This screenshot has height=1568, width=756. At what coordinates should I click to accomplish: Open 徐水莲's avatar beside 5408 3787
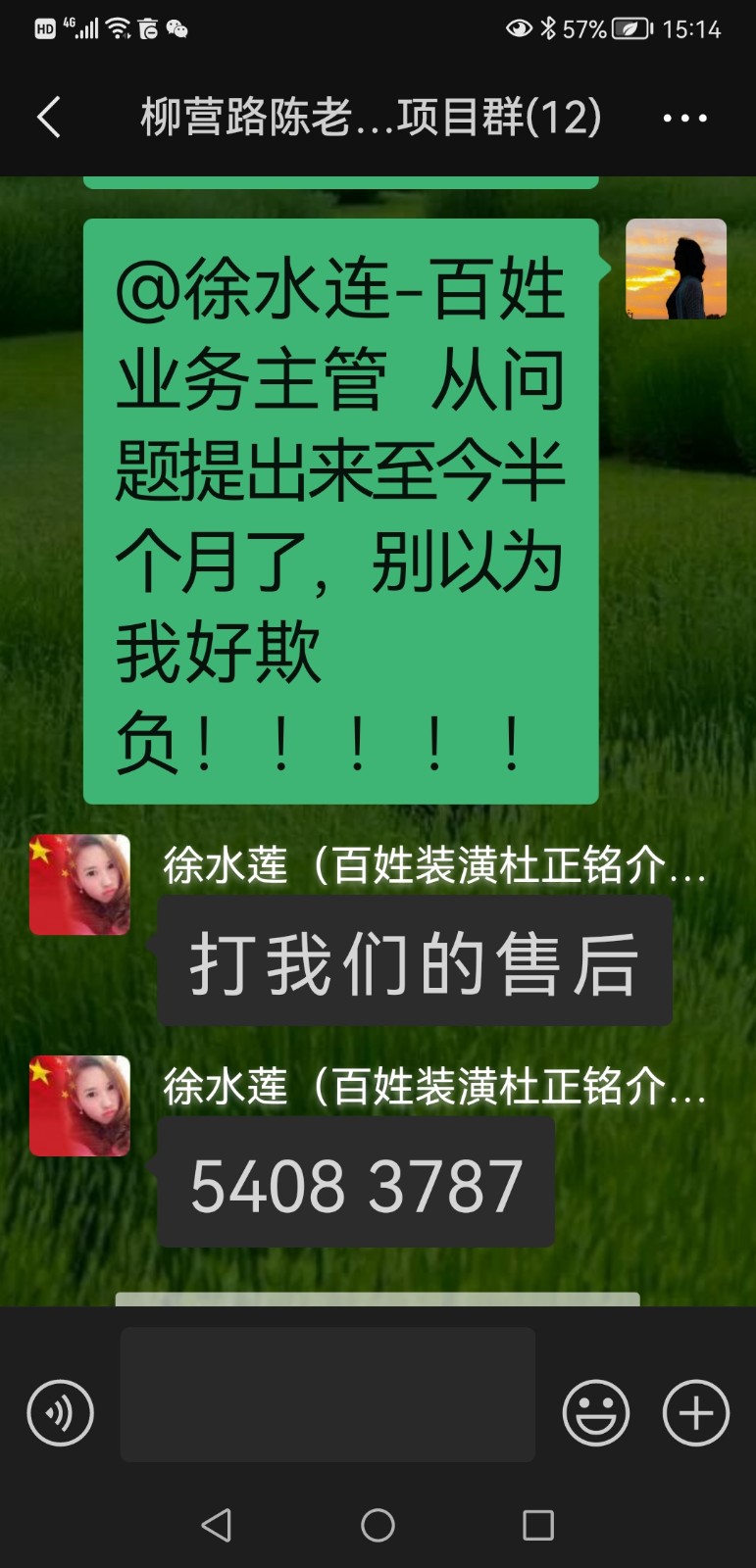(79, 1105)
